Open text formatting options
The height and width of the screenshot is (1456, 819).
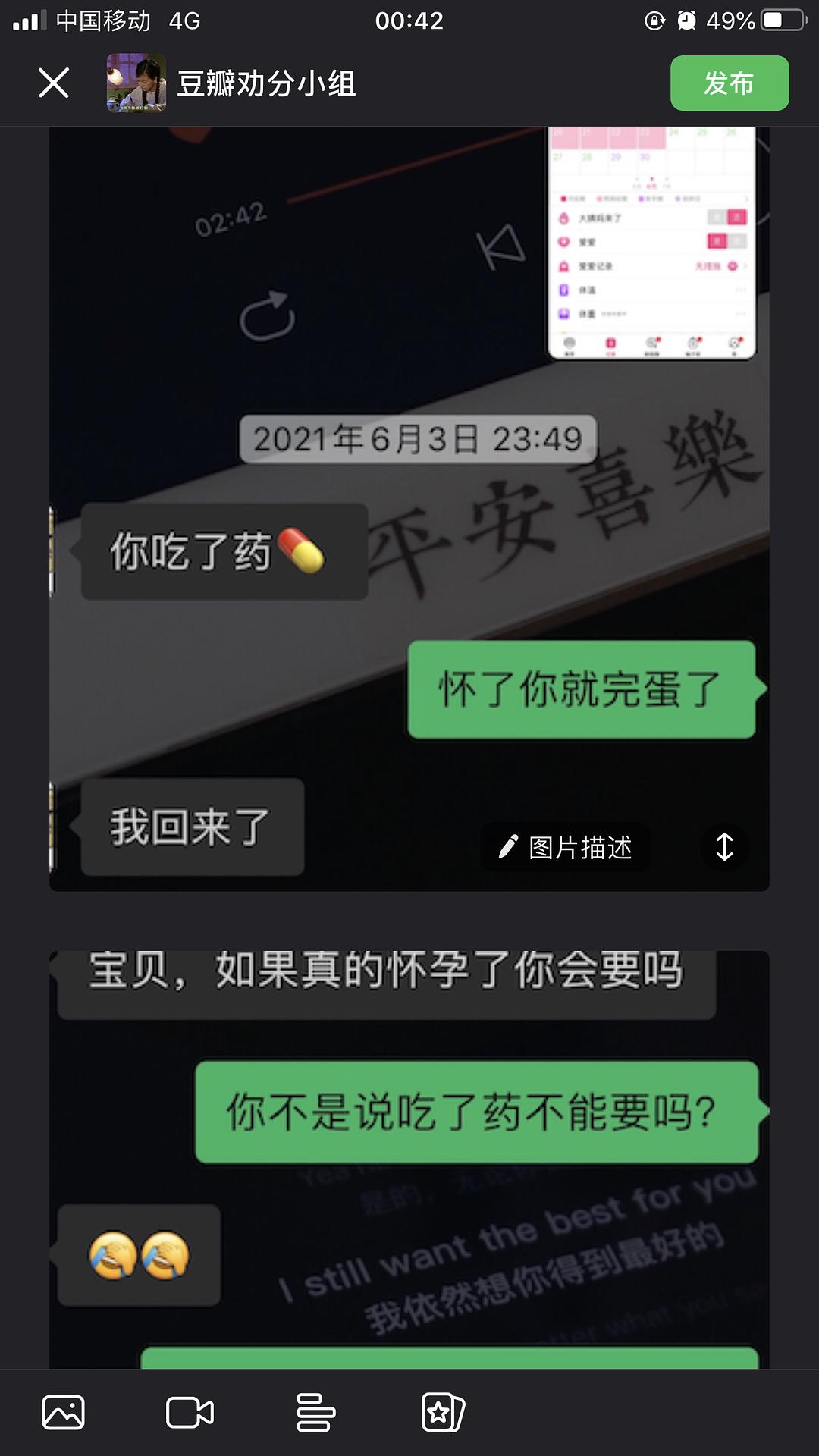pyautogui.click(x=315, y=1413)
